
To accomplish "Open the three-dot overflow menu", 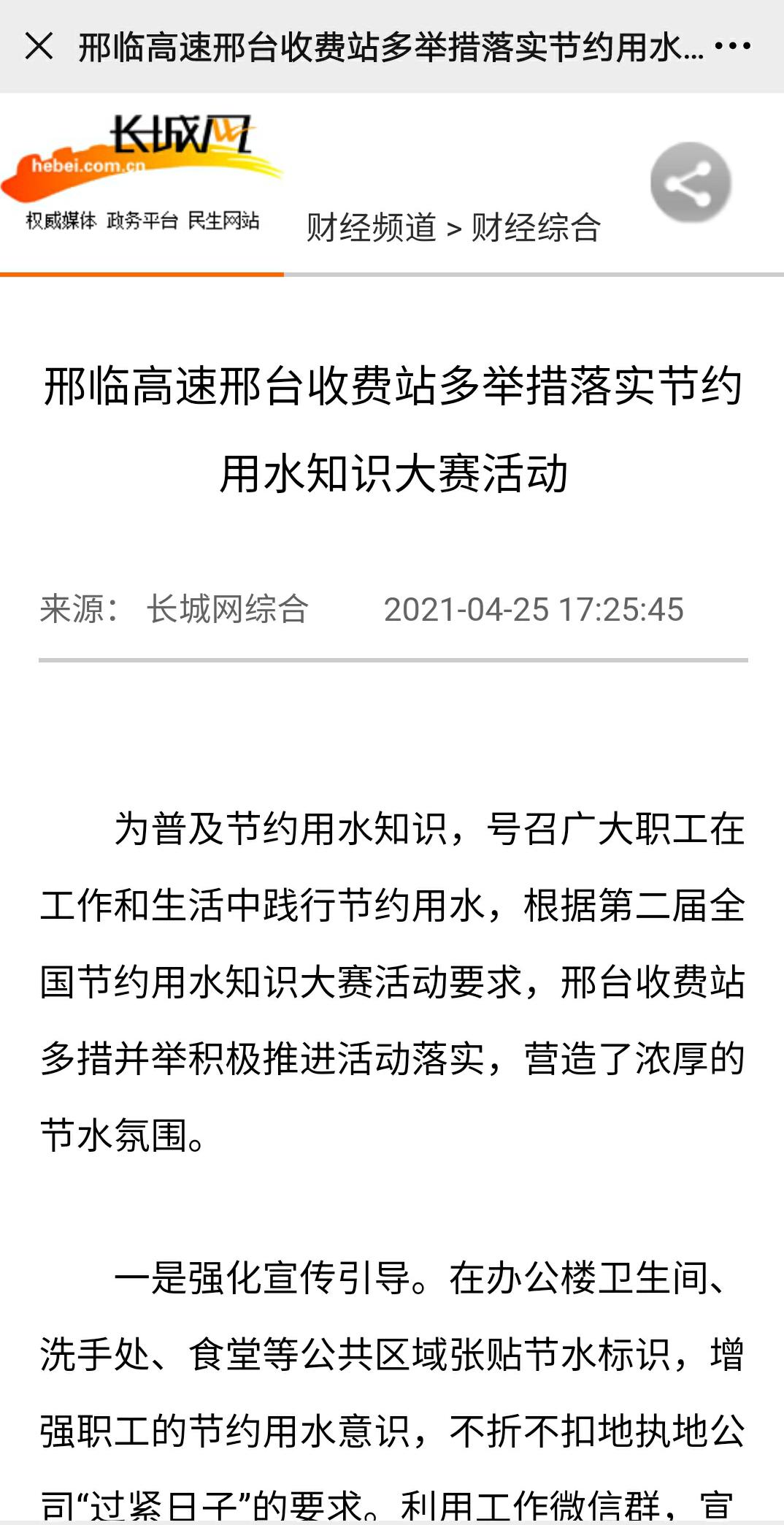I will point(732,46).
